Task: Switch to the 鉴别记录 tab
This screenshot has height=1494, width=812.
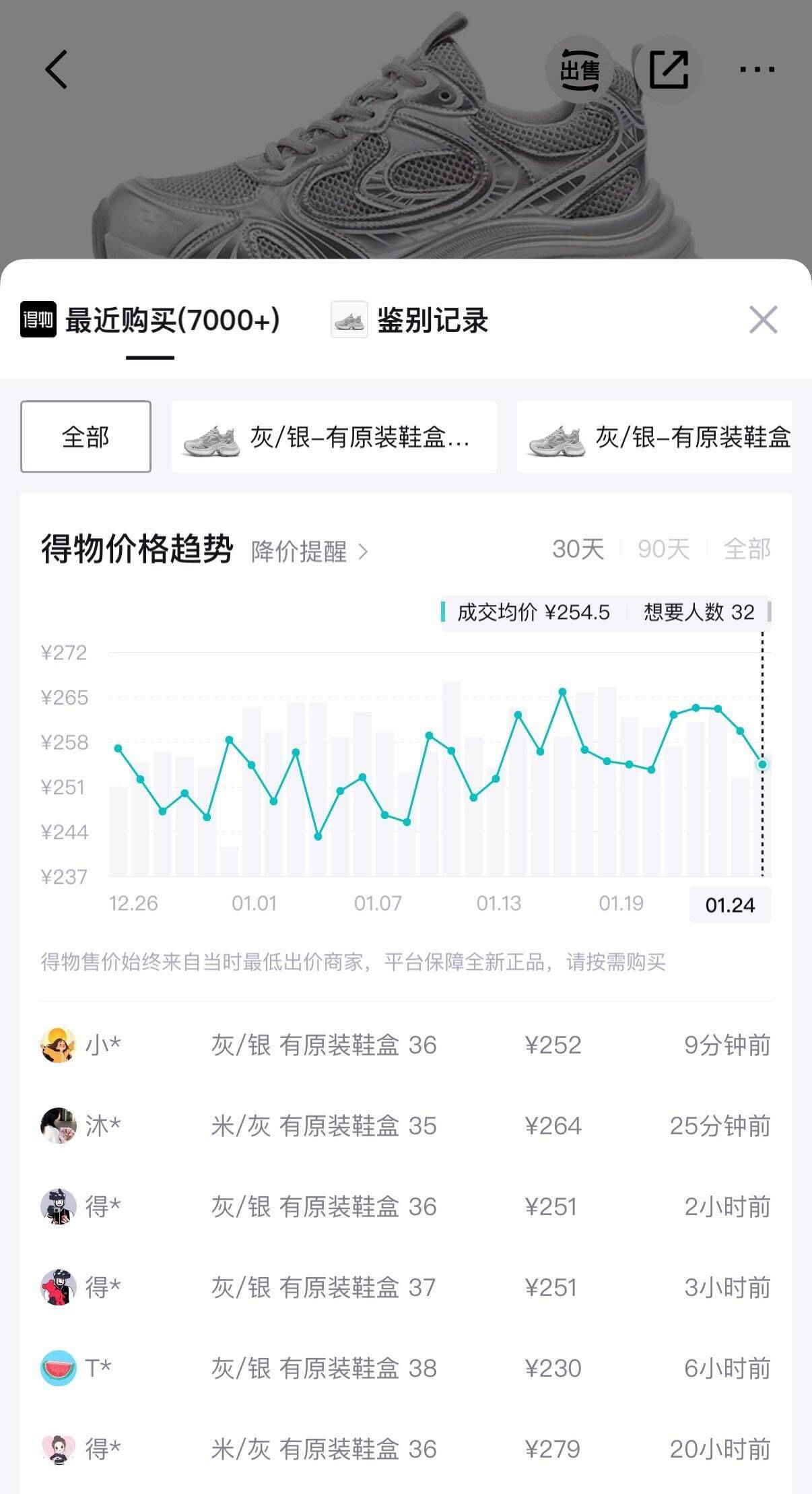Action: [431, 320]
